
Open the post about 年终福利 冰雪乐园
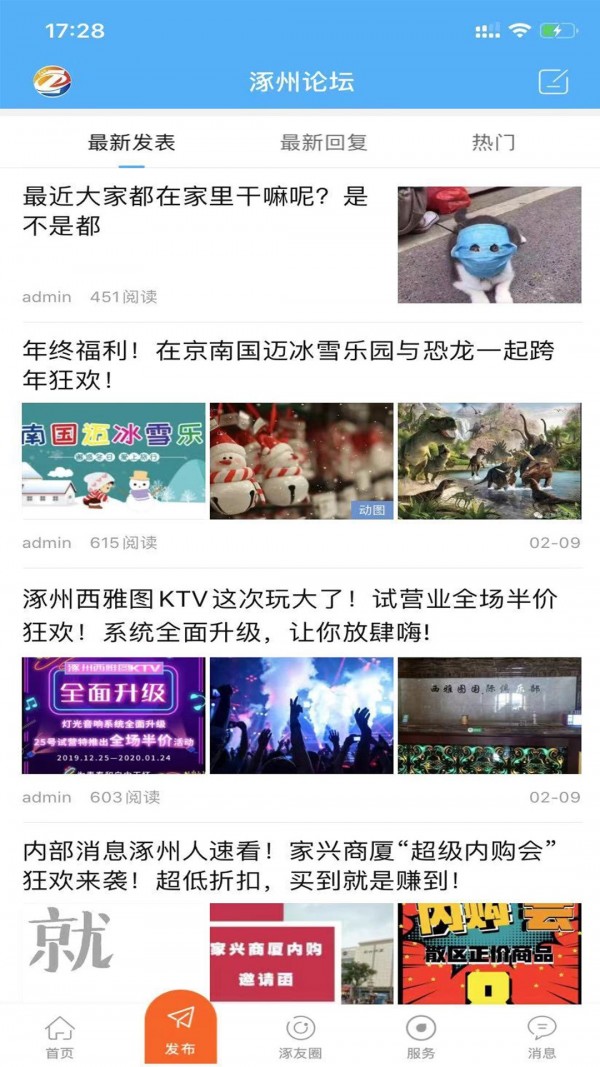(288, 365)
